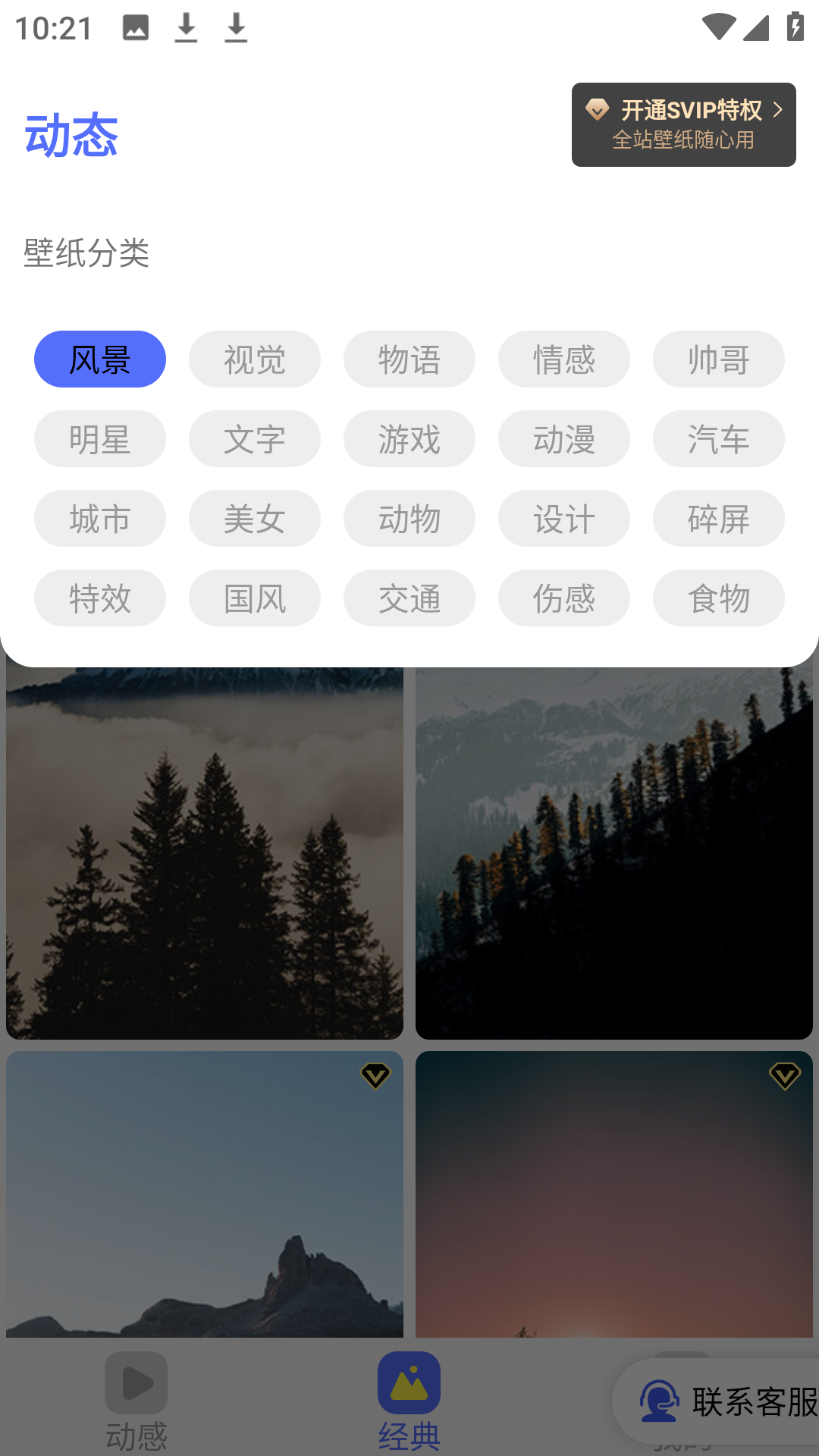
Task: Select the 城市 category
Action: coord(100,519)
